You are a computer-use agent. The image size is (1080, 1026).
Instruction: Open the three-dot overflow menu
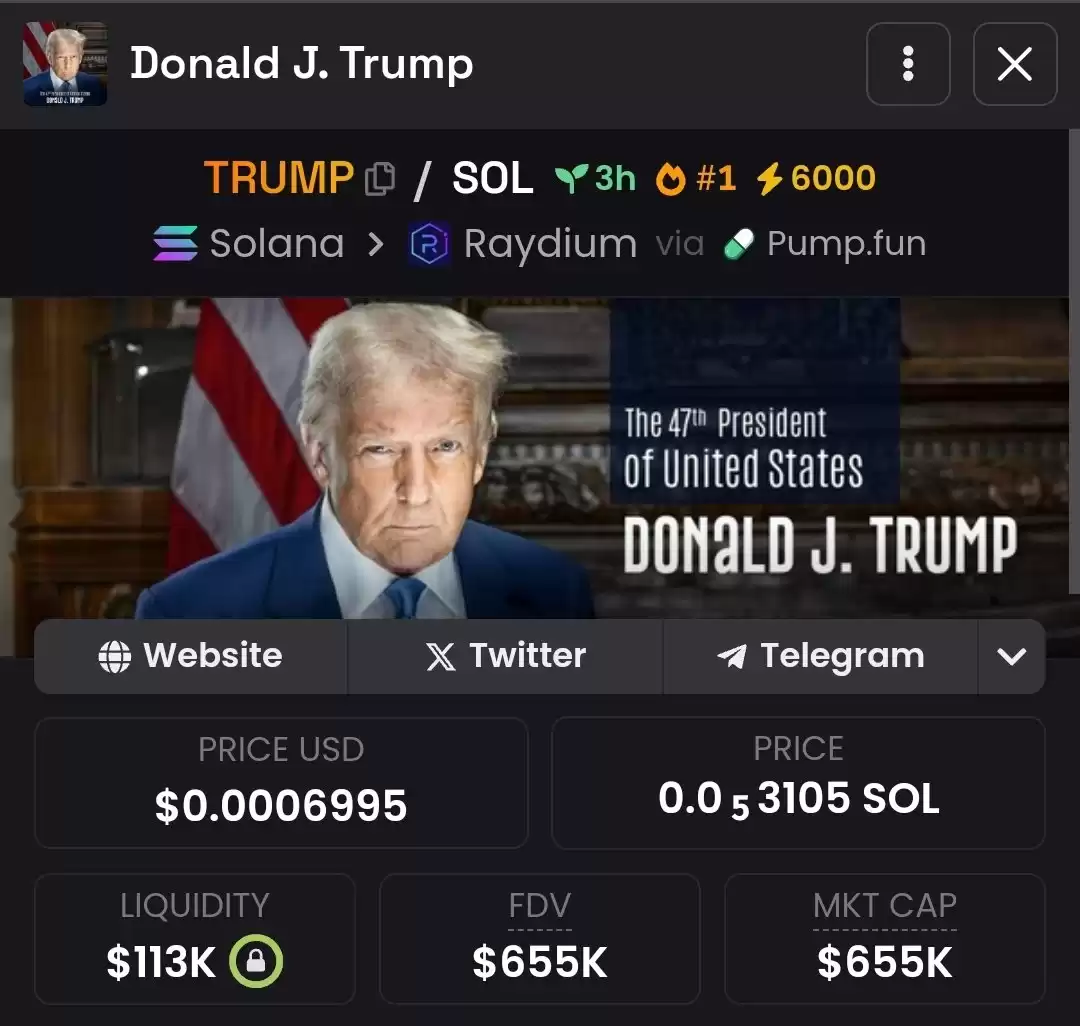click(x=907, y=64)
